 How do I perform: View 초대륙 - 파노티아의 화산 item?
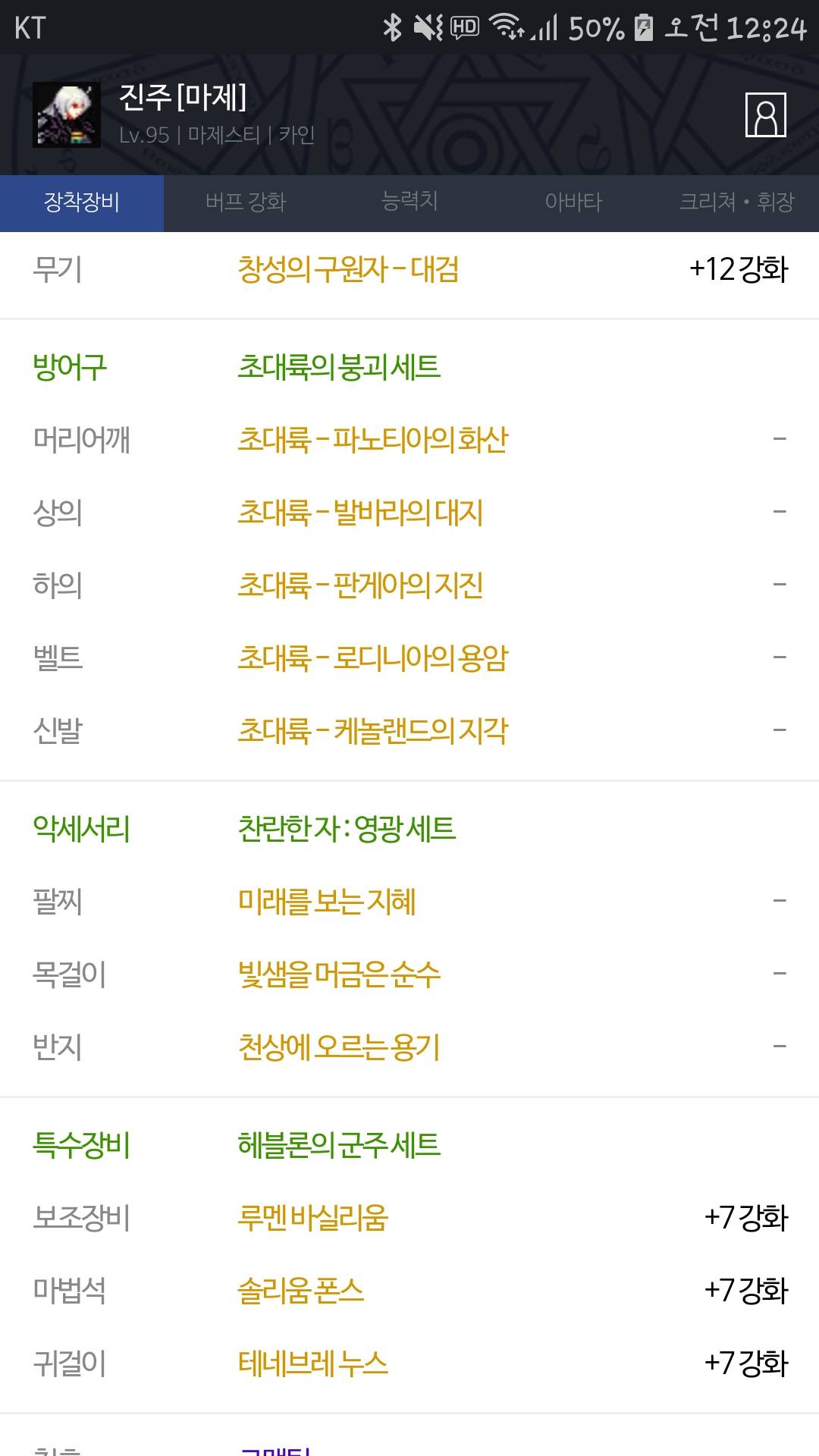click(x=372, y=440)
